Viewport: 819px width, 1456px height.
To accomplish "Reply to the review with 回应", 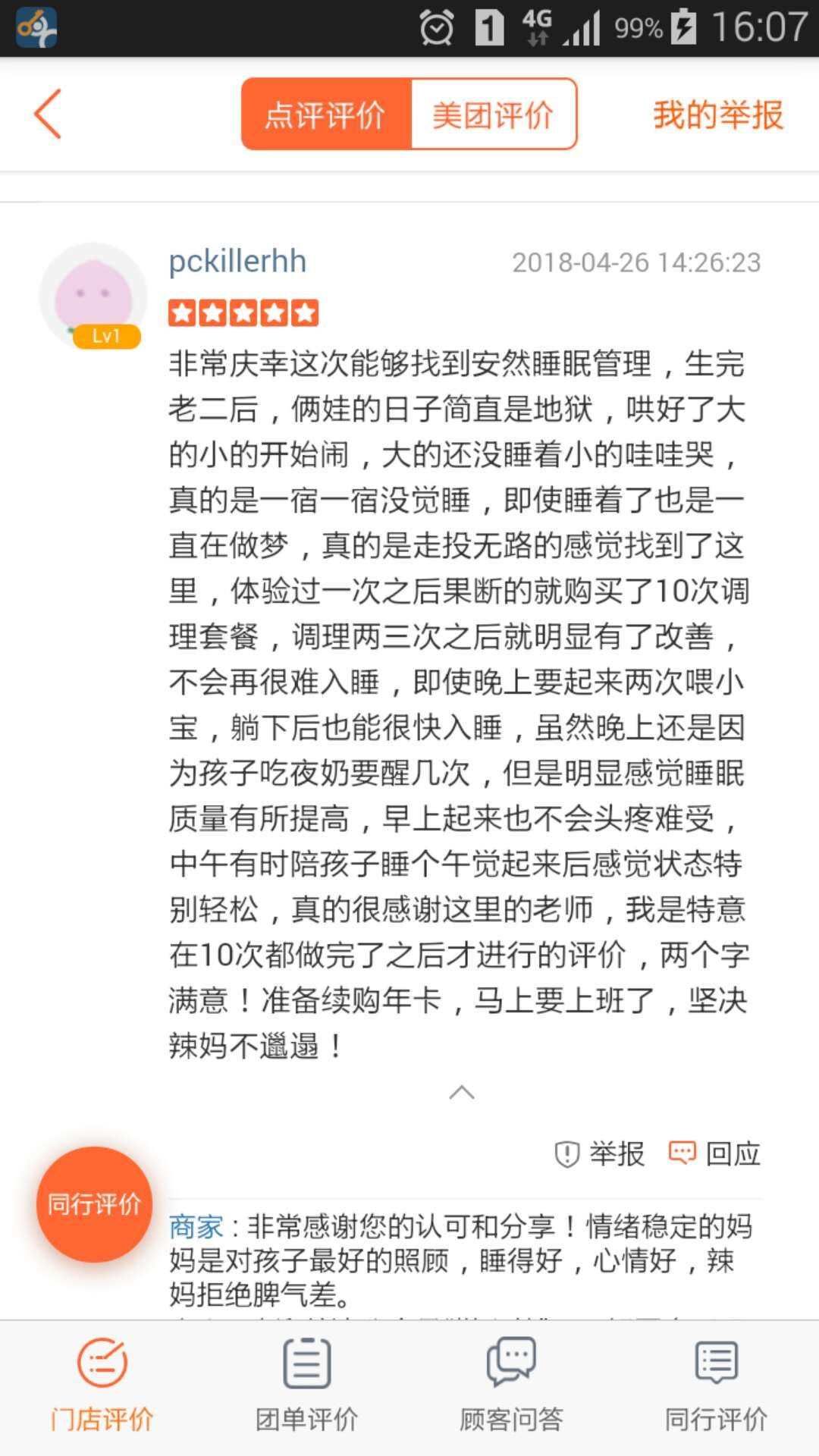I will click(x=714, y=1153).
